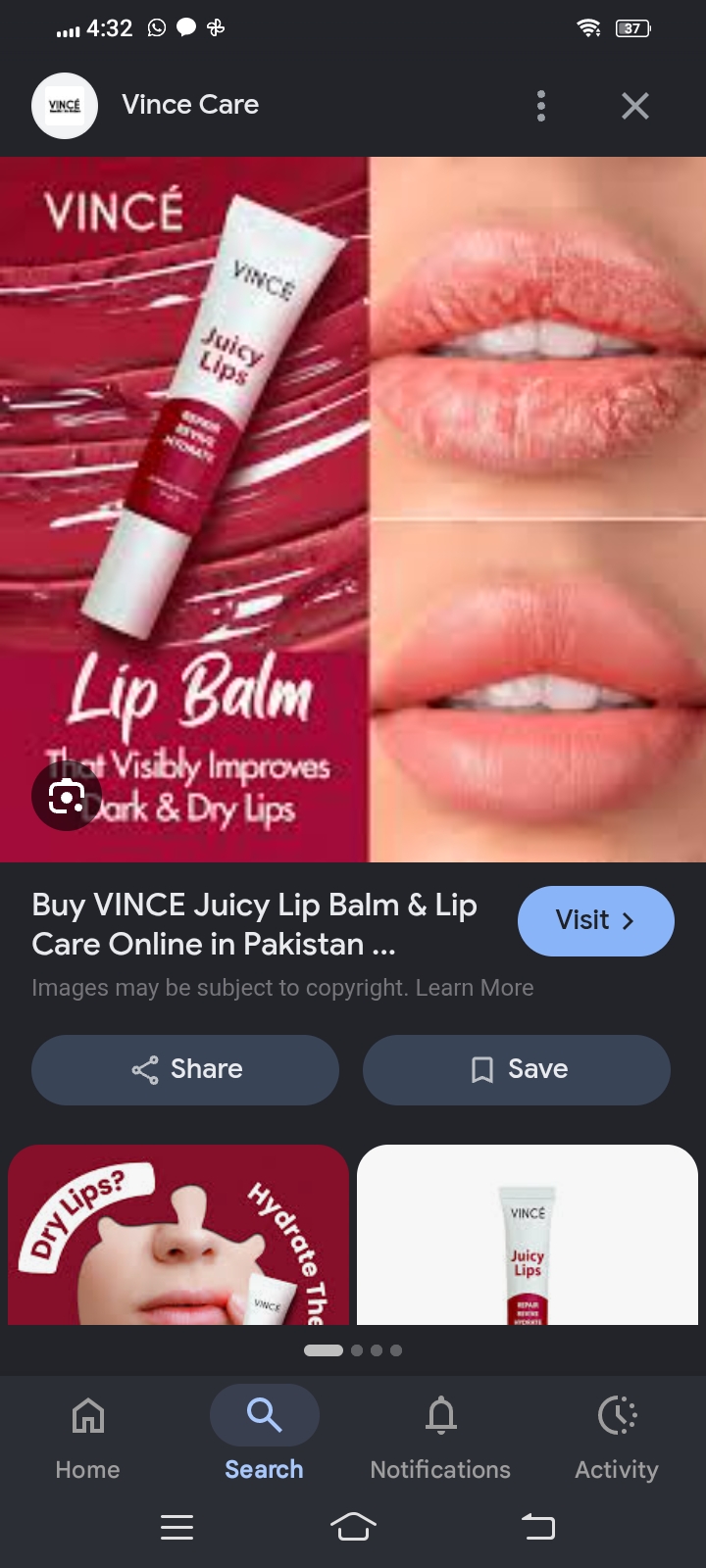Viewport: 706px width, 1568px height.
Task: Open the Dry Lips related image
Action: coord(178,1235)
